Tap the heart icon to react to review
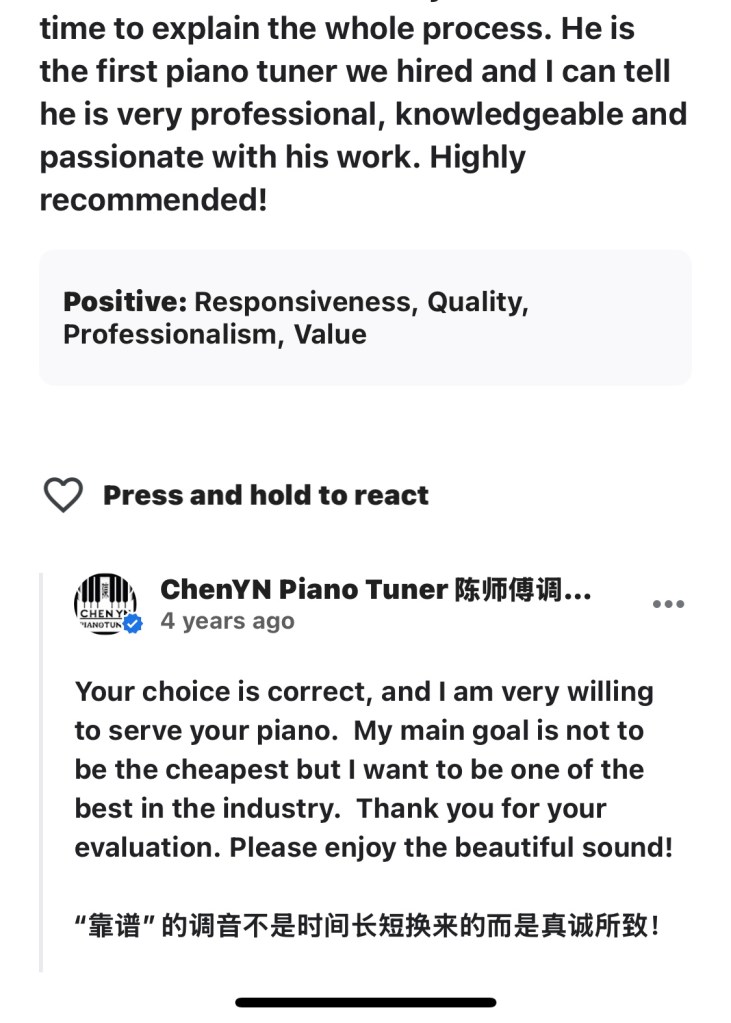The width and height of the screenshot is (731, 1023). [63, 495]
